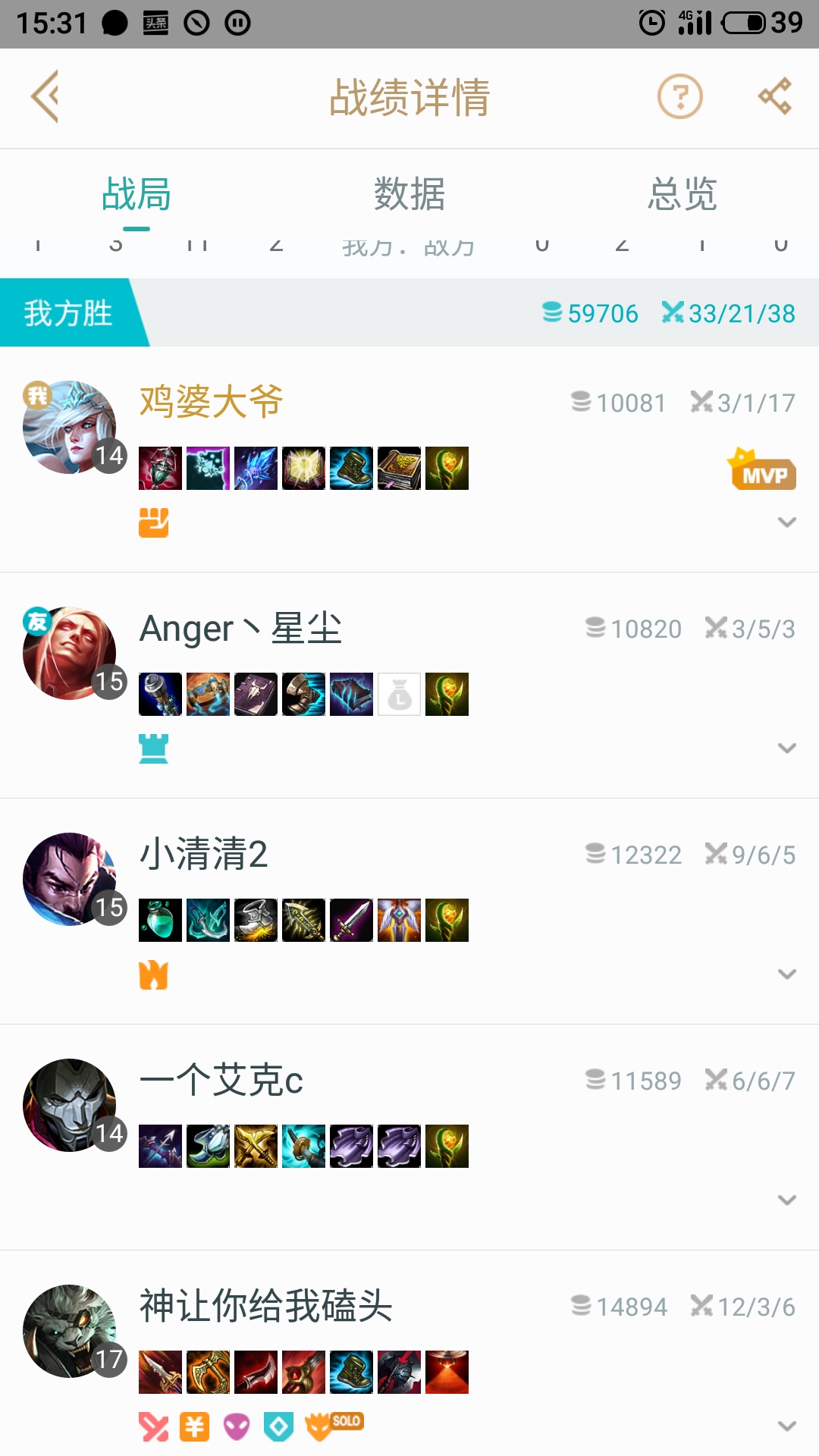Open Anger丶星尘's player avatar
Image resolution: width=819 pixels, height=1456 pixels.
[x=70, y=653]
